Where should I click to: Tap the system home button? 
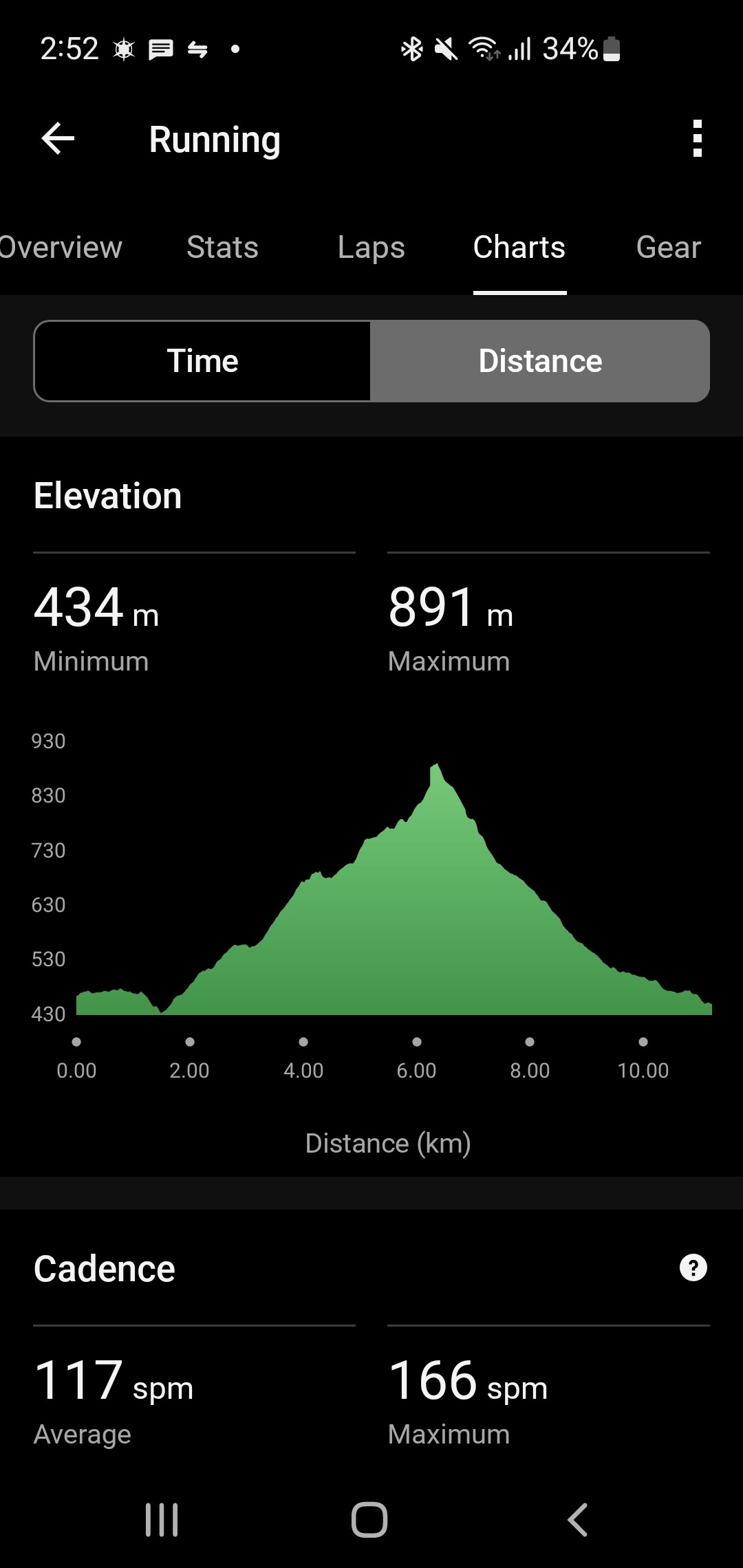(x=369, y=1519)
